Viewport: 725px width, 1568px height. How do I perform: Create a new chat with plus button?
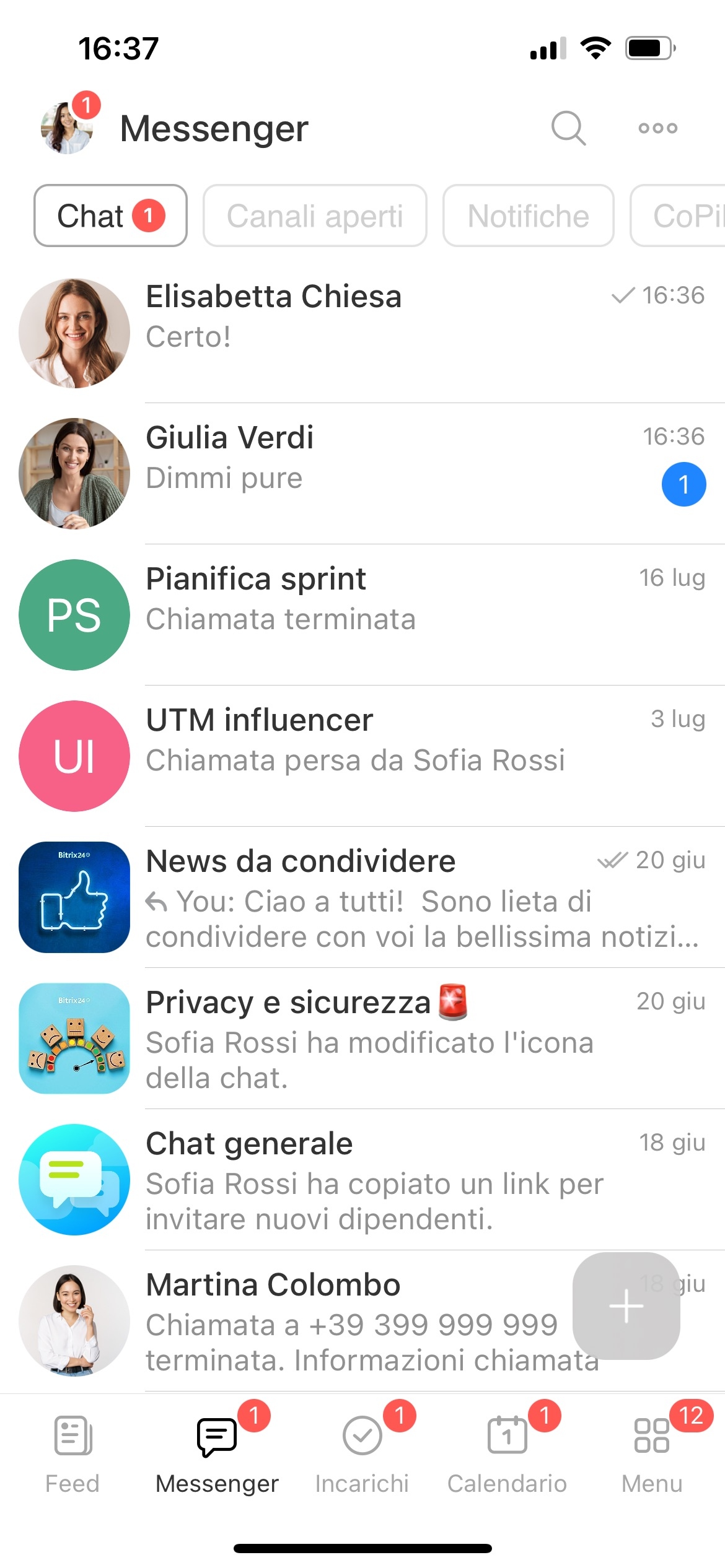[x=626, y=1306]
